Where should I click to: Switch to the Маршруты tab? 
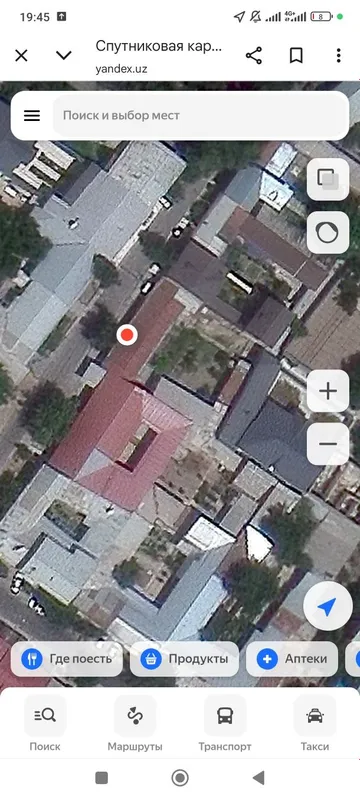pyautogui.click(x=135, y=723)
